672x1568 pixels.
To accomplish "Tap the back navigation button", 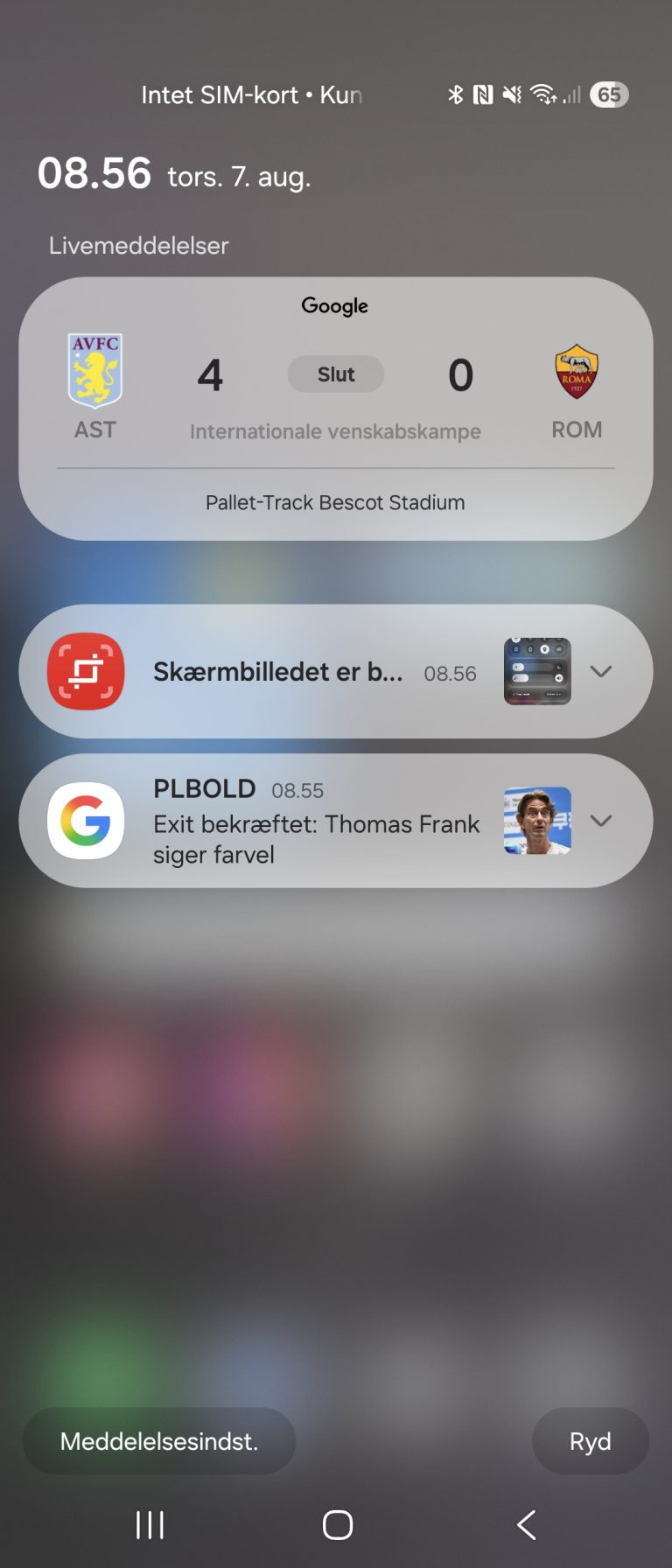I will pos(526,1525).
